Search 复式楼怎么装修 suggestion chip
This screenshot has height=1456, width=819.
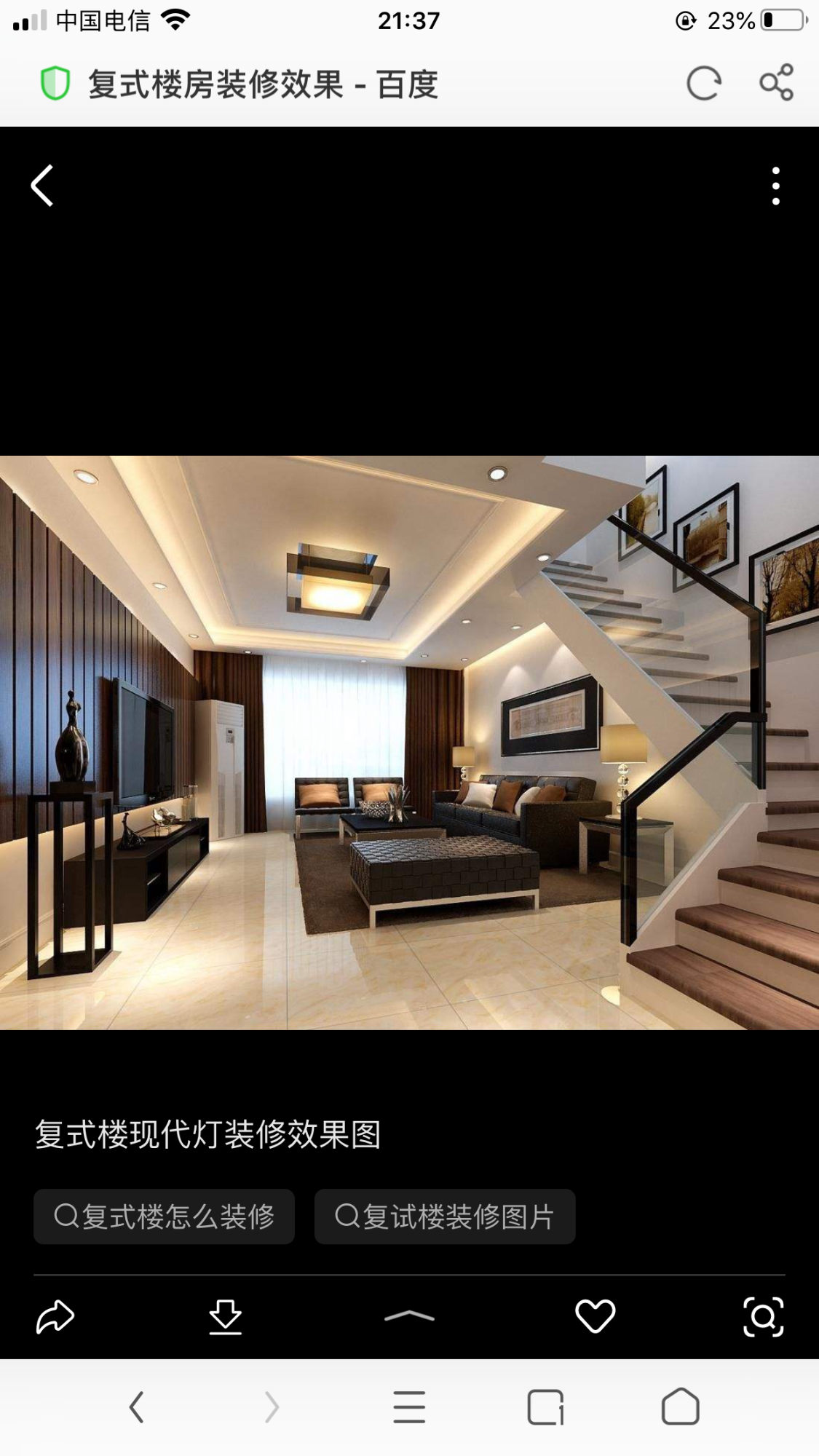(x=164, y=1216)
